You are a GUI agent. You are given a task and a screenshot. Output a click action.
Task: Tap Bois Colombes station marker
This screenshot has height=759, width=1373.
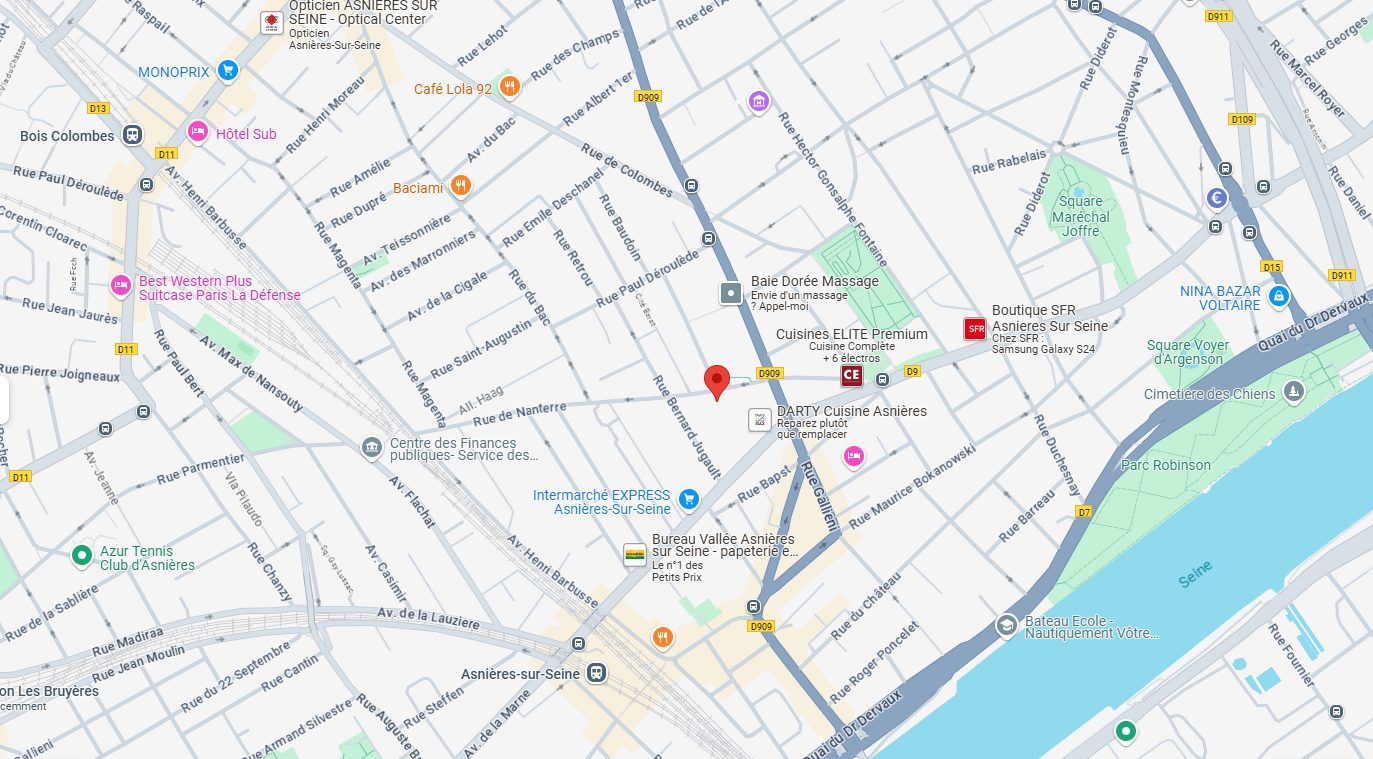point(132,135)
